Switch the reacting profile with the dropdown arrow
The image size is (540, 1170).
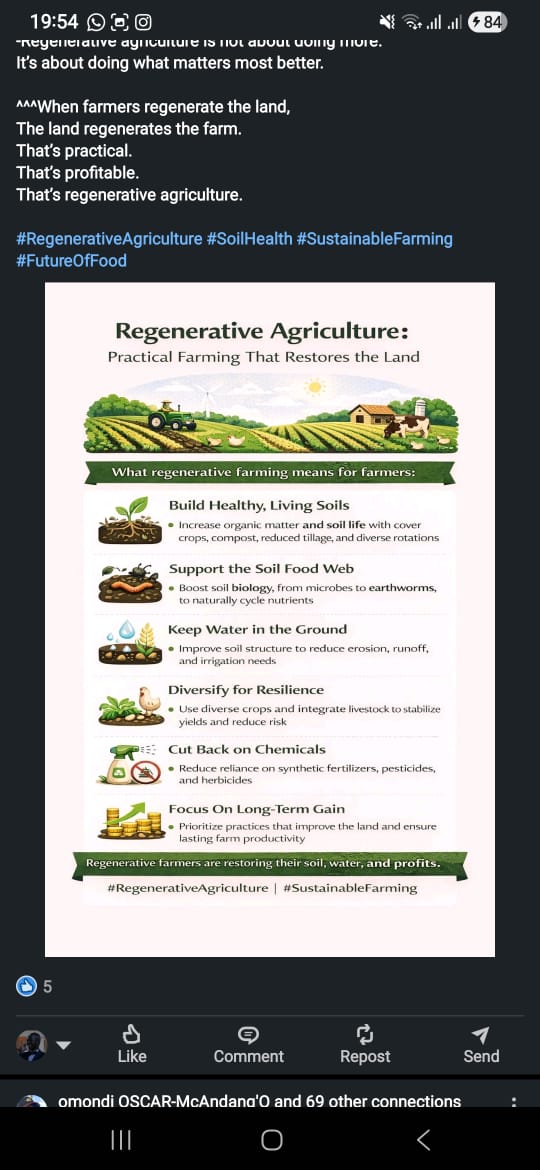64,1045
